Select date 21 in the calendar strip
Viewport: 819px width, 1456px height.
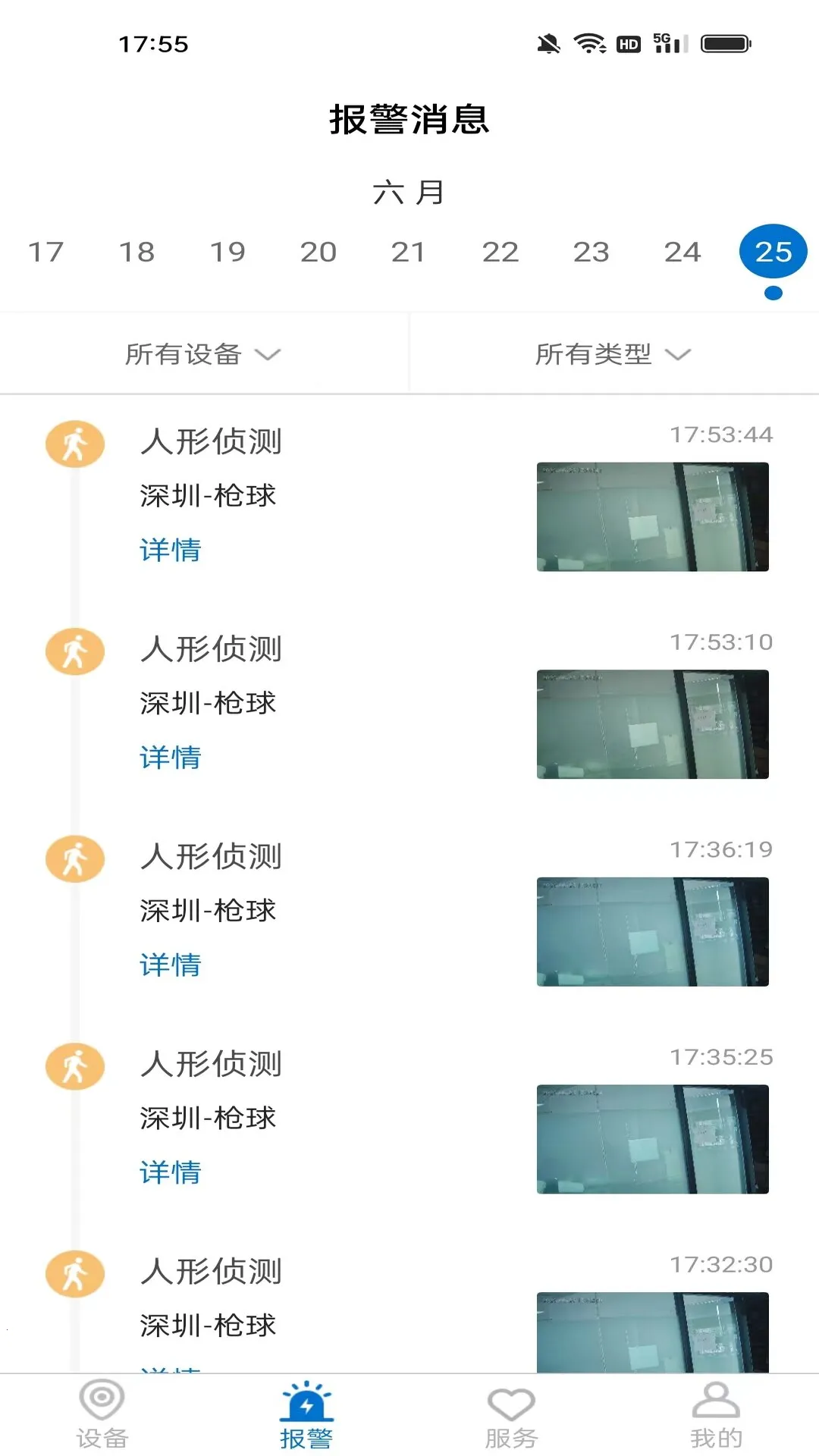point(408,252)
